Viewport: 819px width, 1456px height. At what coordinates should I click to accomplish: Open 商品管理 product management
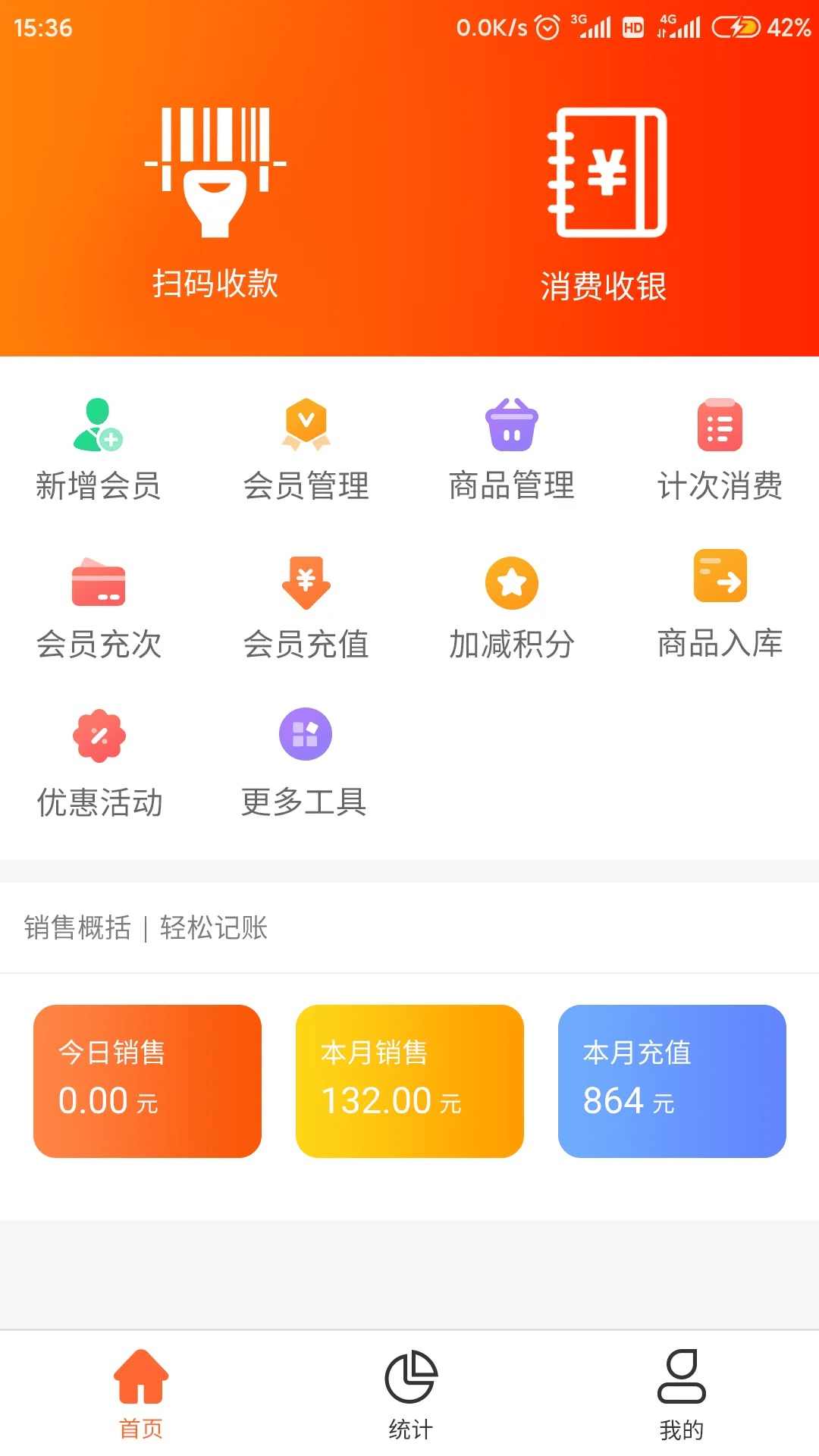tap(512, 450)
